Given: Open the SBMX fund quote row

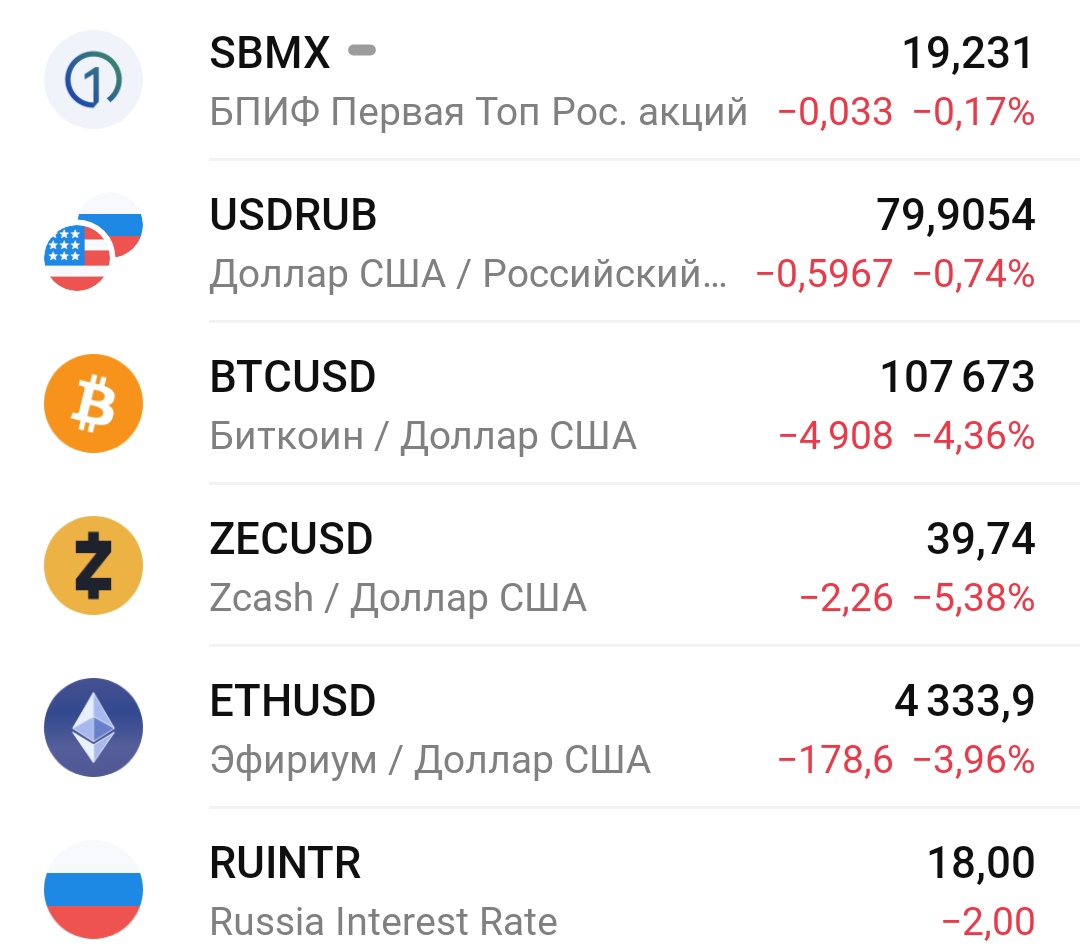Looking at the screenshot, I should tap(540, 80).
